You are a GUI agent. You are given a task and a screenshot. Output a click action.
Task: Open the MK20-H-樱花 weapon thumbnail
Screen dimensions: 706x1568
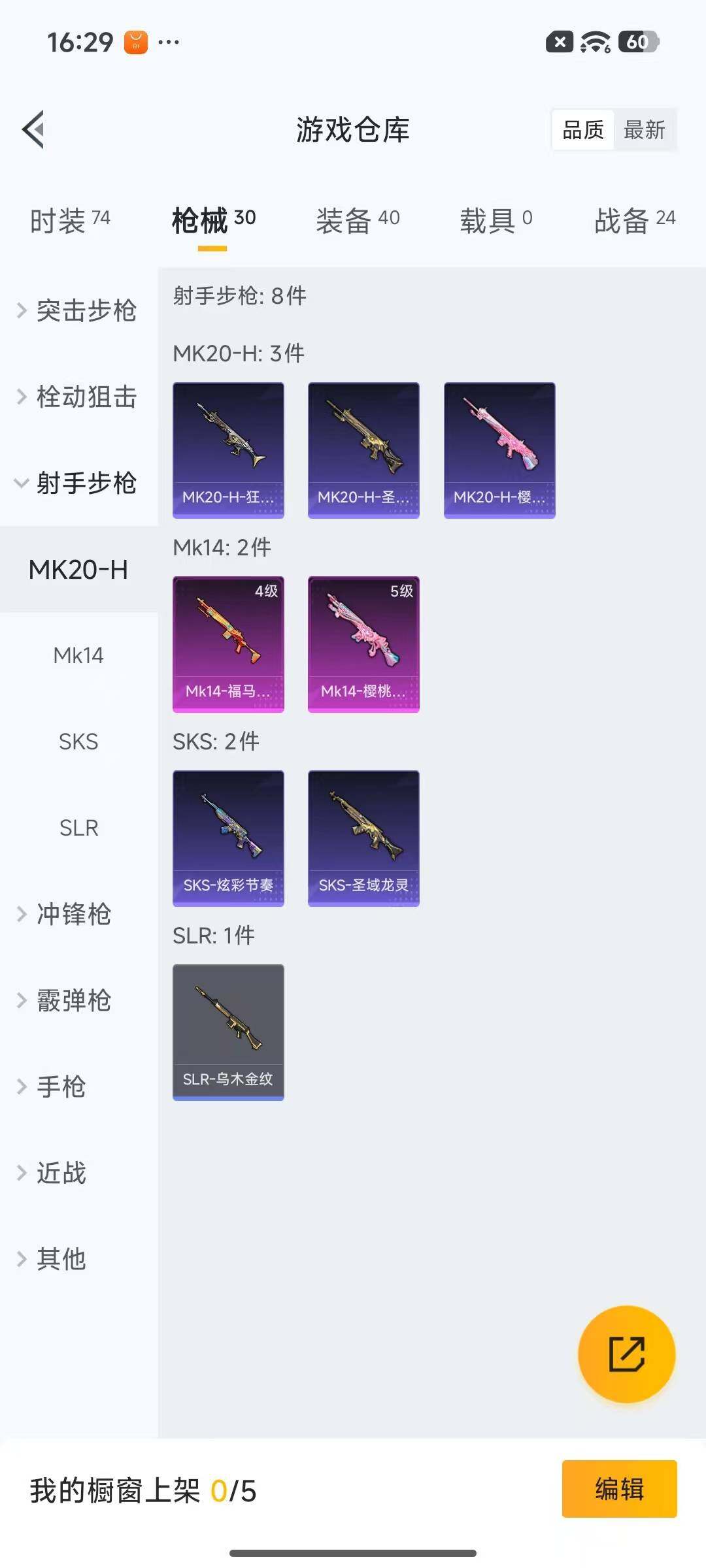coord(499,449)
